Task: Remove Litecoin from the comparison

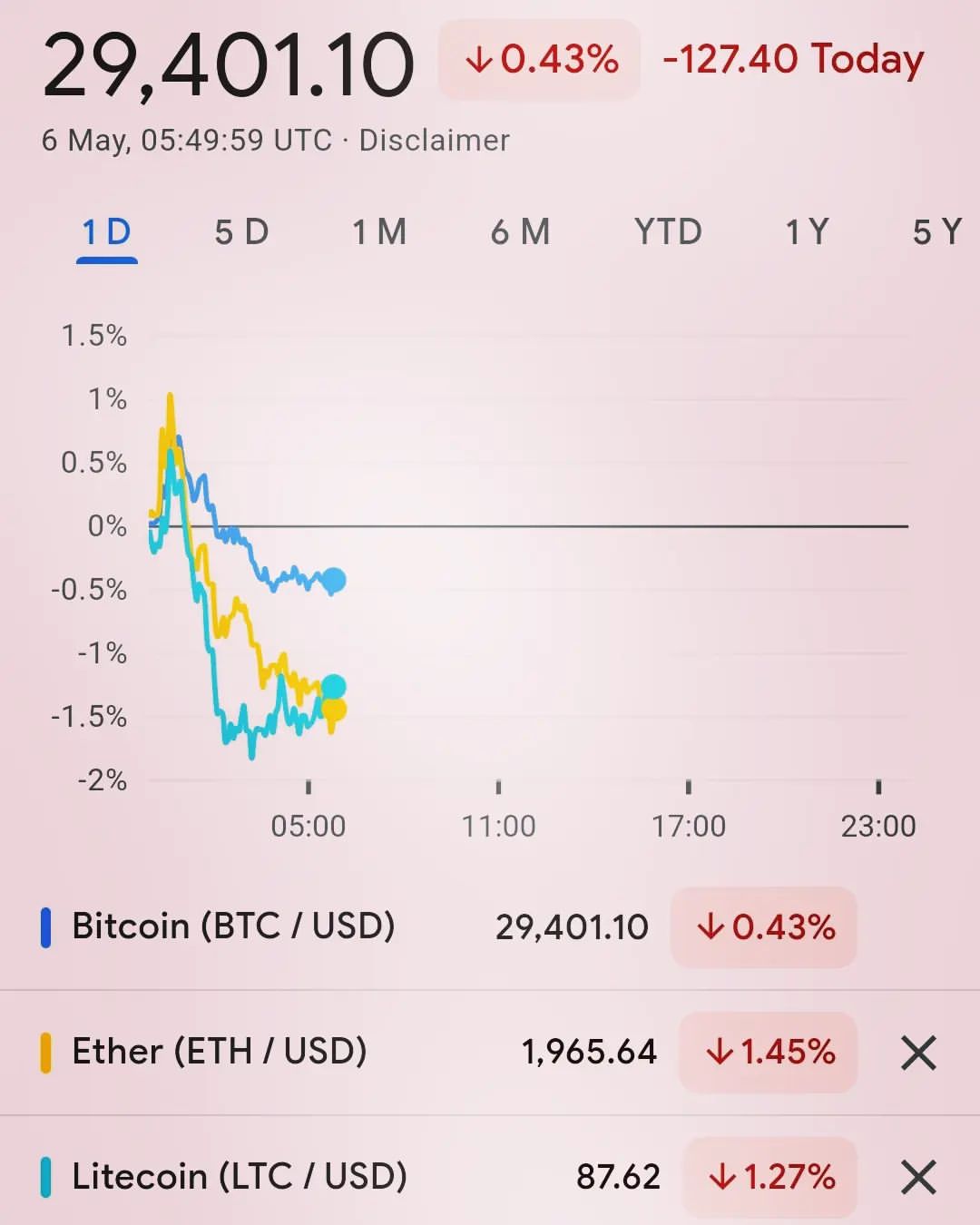Action: coord(918,1178)
